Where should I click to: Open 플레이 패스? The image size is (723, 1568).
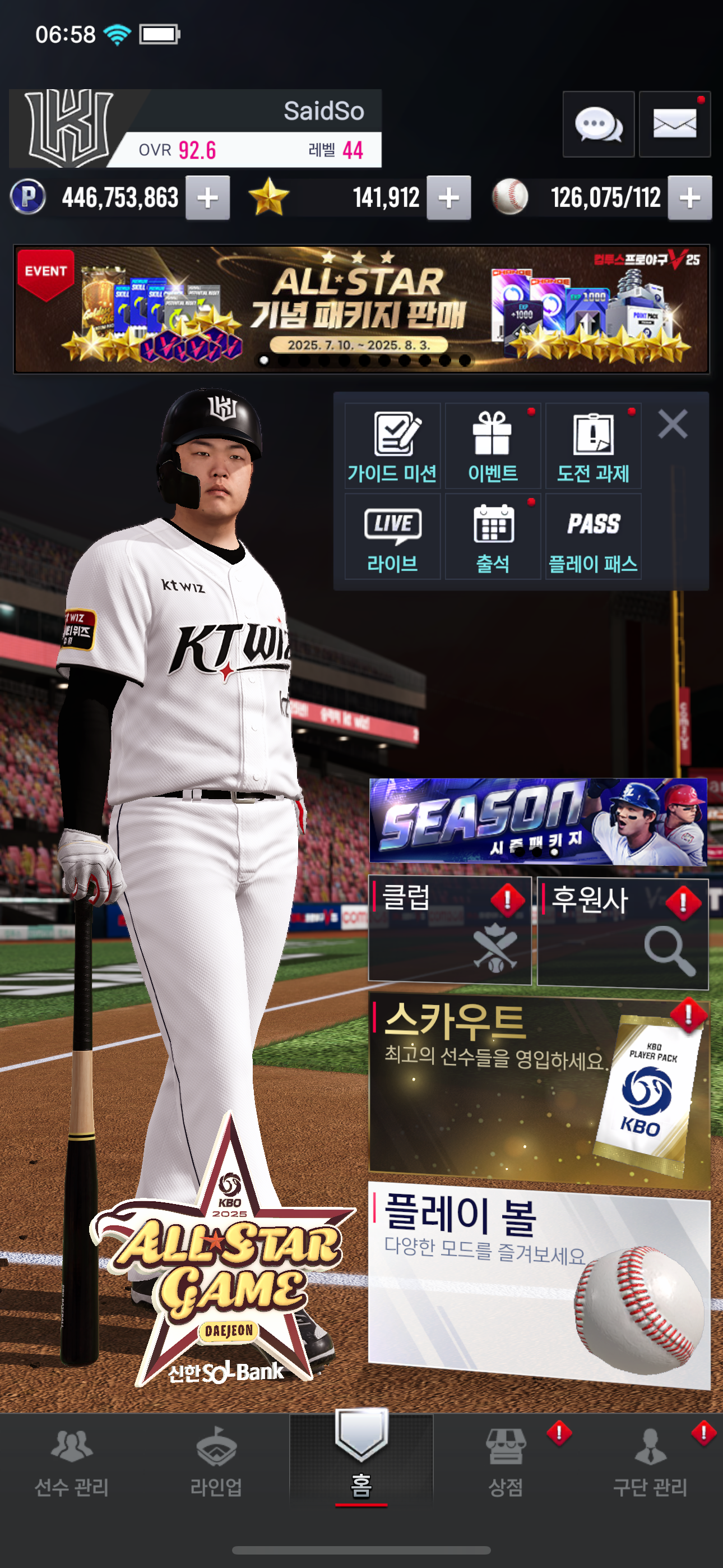pos(593,536)
